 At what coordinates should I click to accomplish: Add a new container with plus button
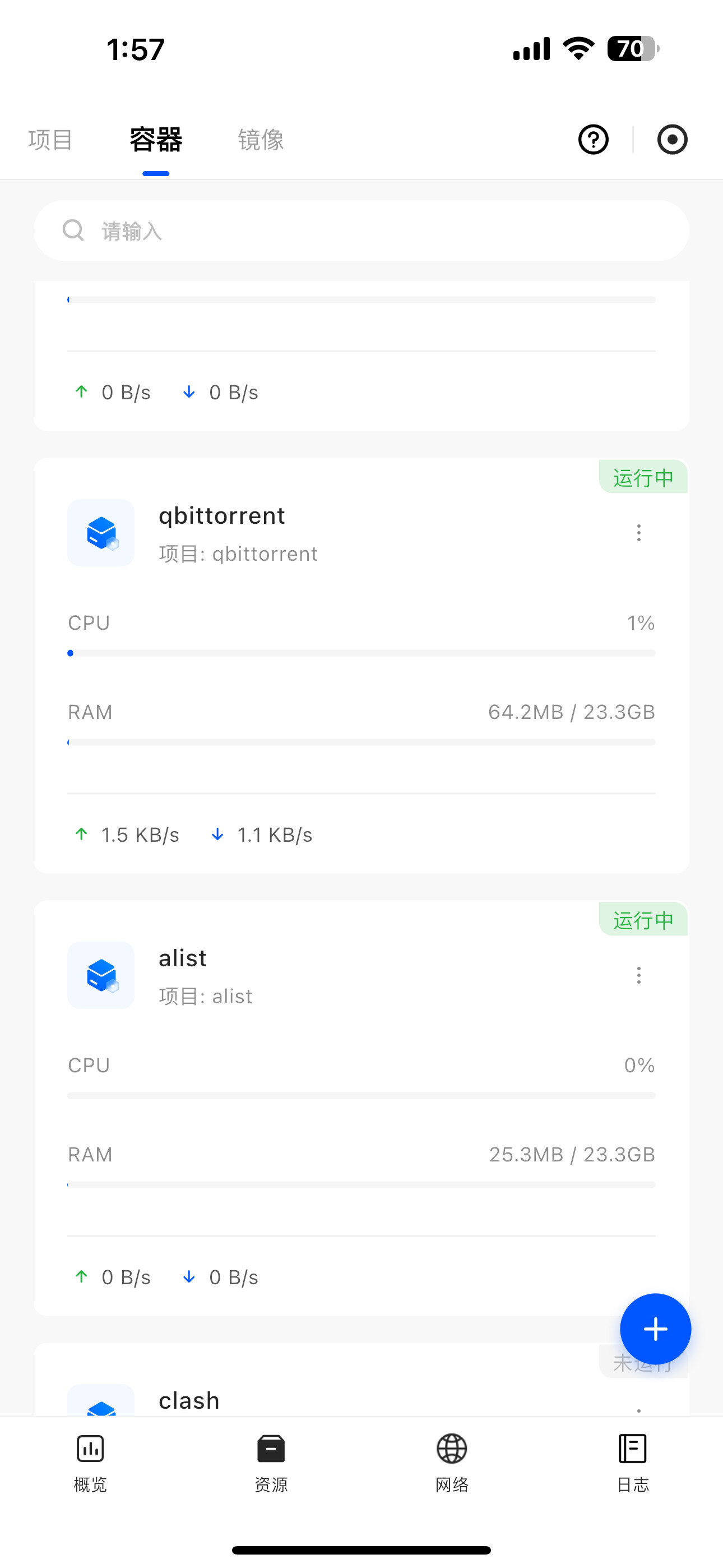655,1329
